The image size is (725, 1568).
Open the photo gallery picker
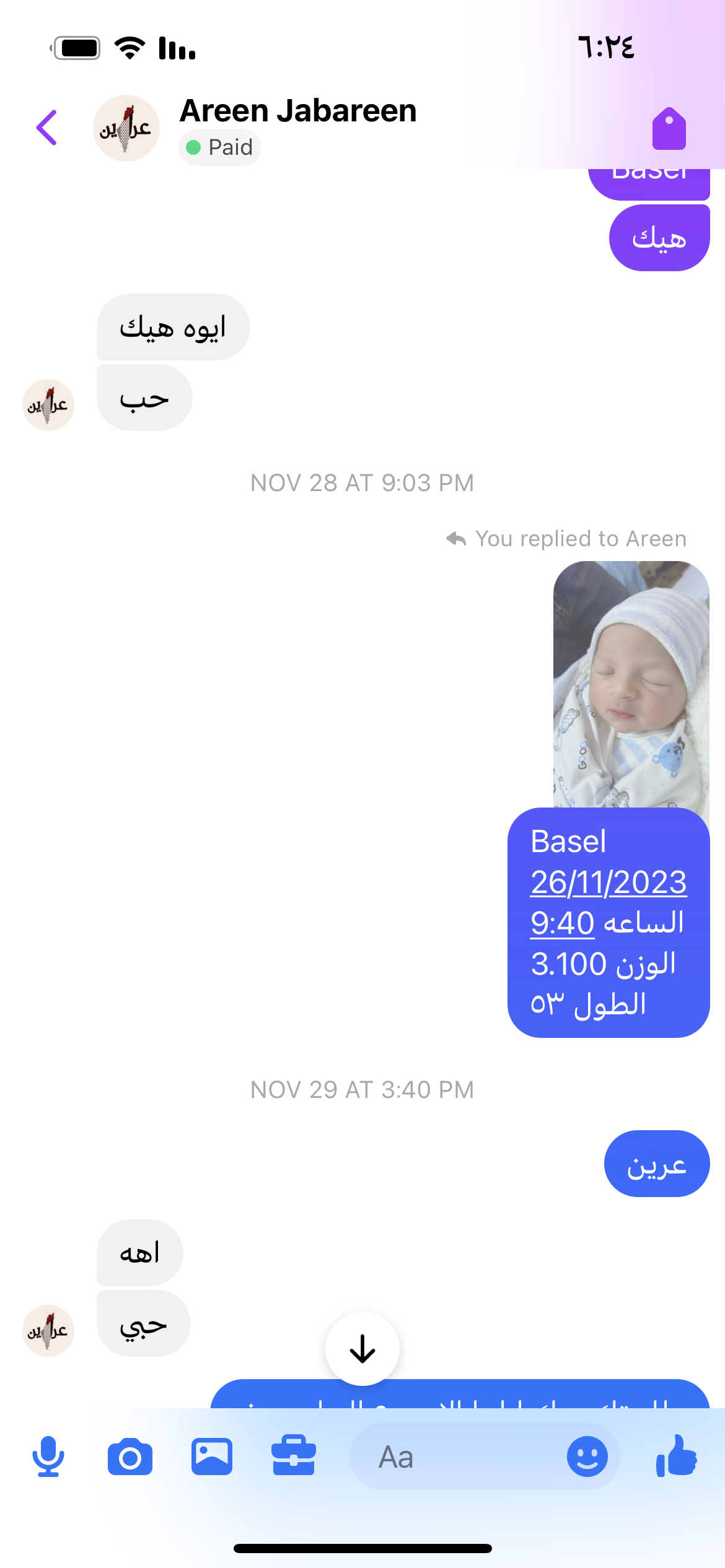point(212,1457)
